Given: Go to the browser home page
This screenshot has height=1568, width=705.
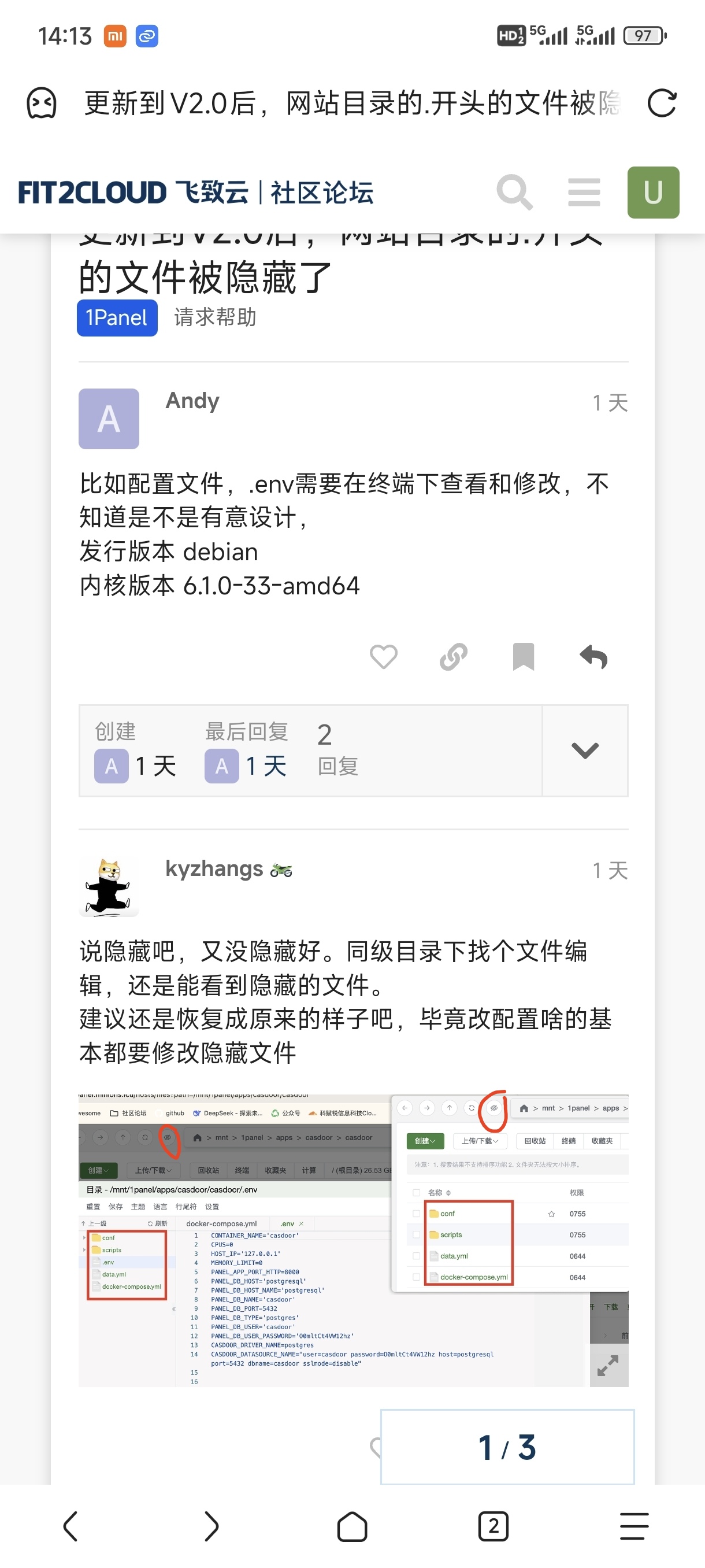Looking at the screenshot, I should click(x=352, y=1526).
